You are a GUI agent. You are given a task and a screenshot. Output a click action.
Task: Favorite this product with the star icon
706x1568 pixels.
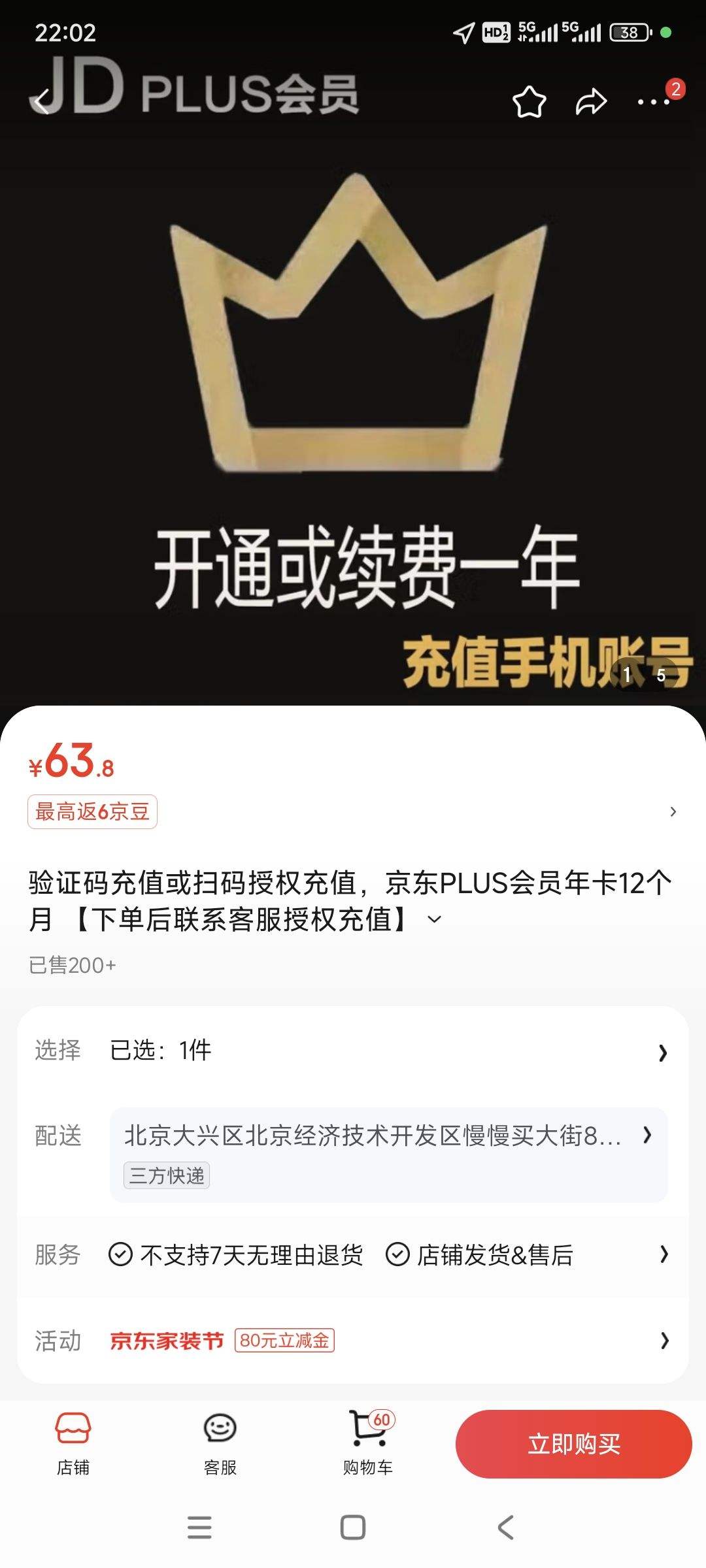click(x=529, y=102)
